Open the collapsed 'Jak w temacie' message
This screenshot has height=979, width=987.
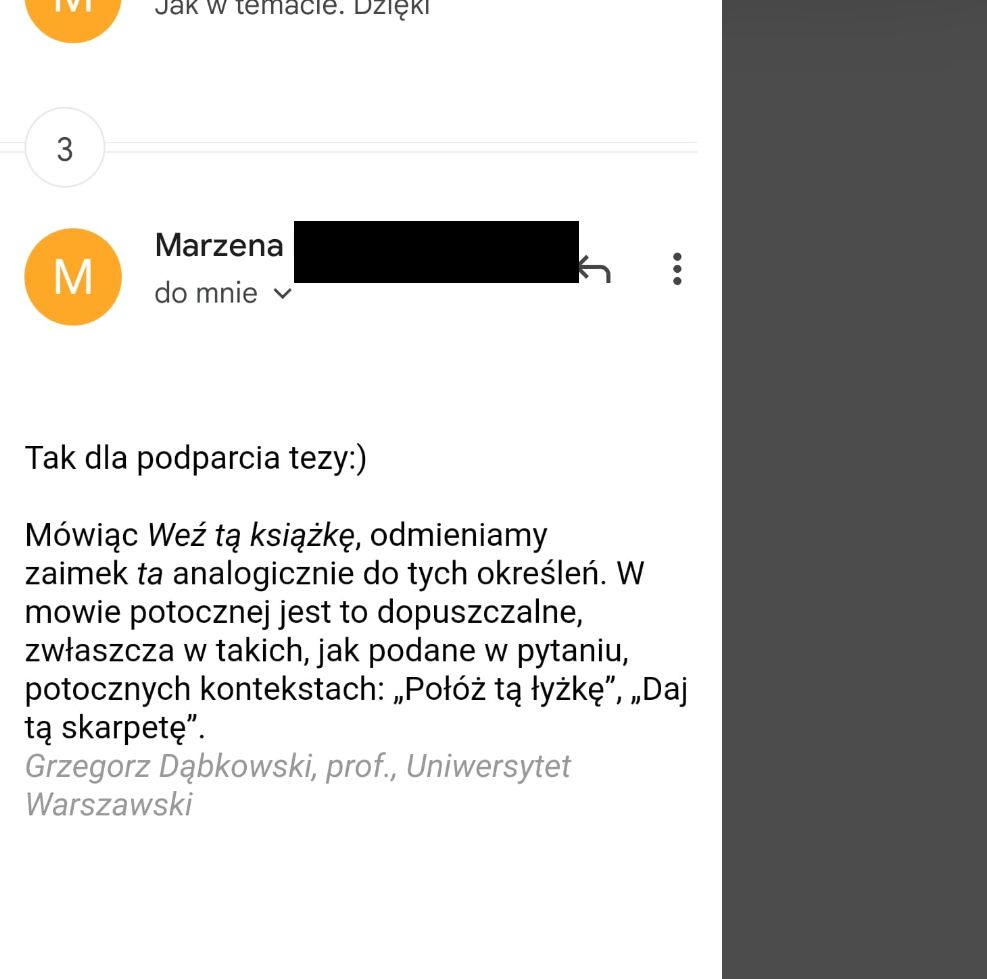292,10
